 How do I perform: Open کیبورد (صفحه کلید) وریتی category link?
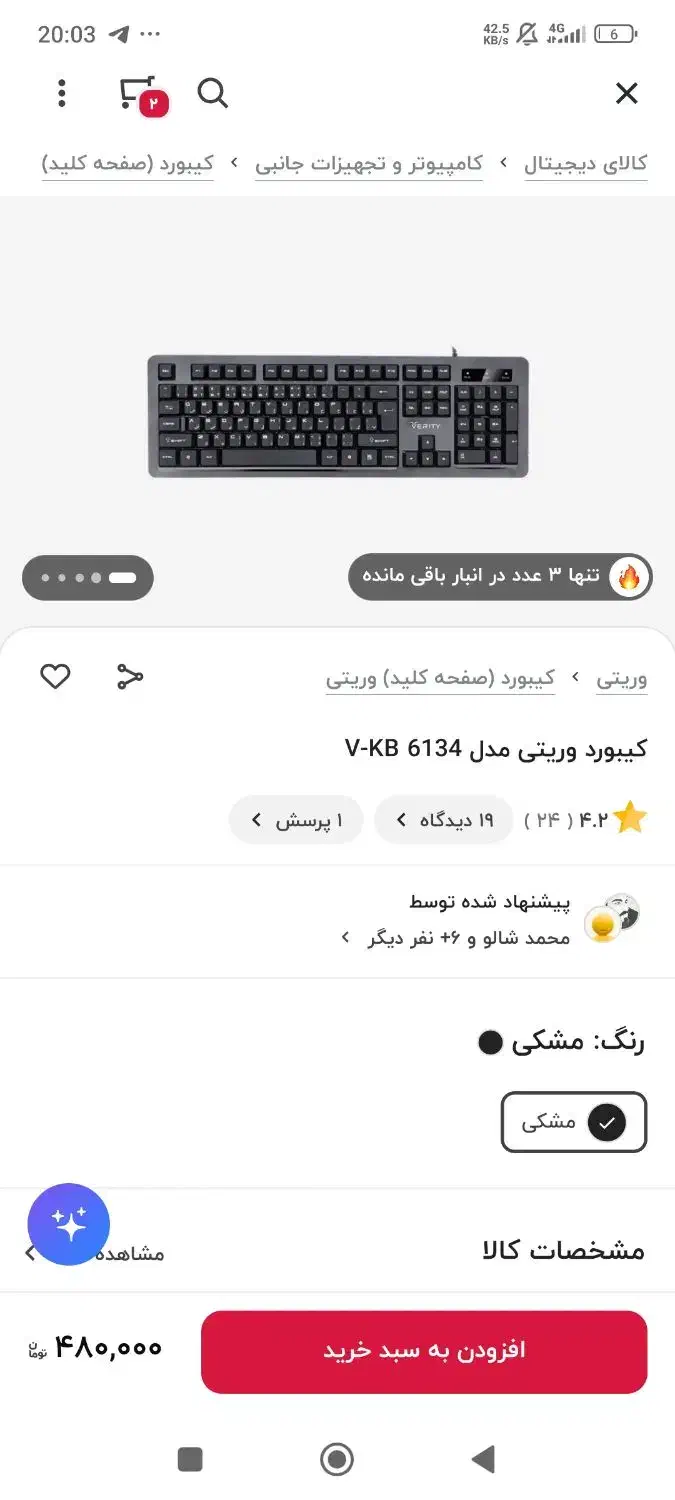coord(440,678)
